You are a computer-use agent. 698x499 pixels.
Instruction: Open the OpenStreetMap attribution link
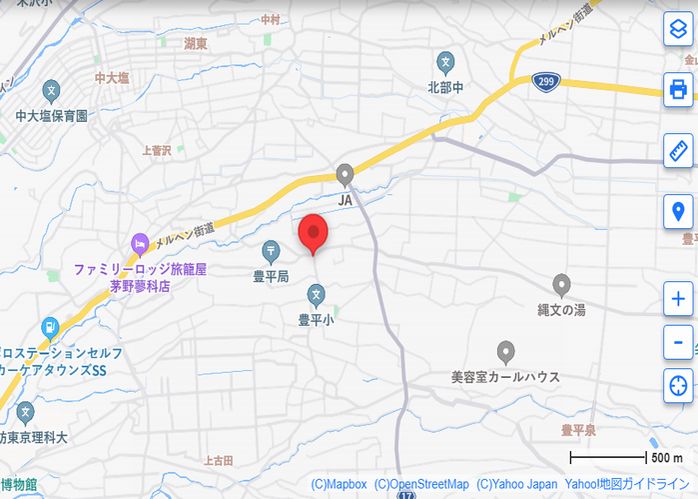[x=421, y=484]
